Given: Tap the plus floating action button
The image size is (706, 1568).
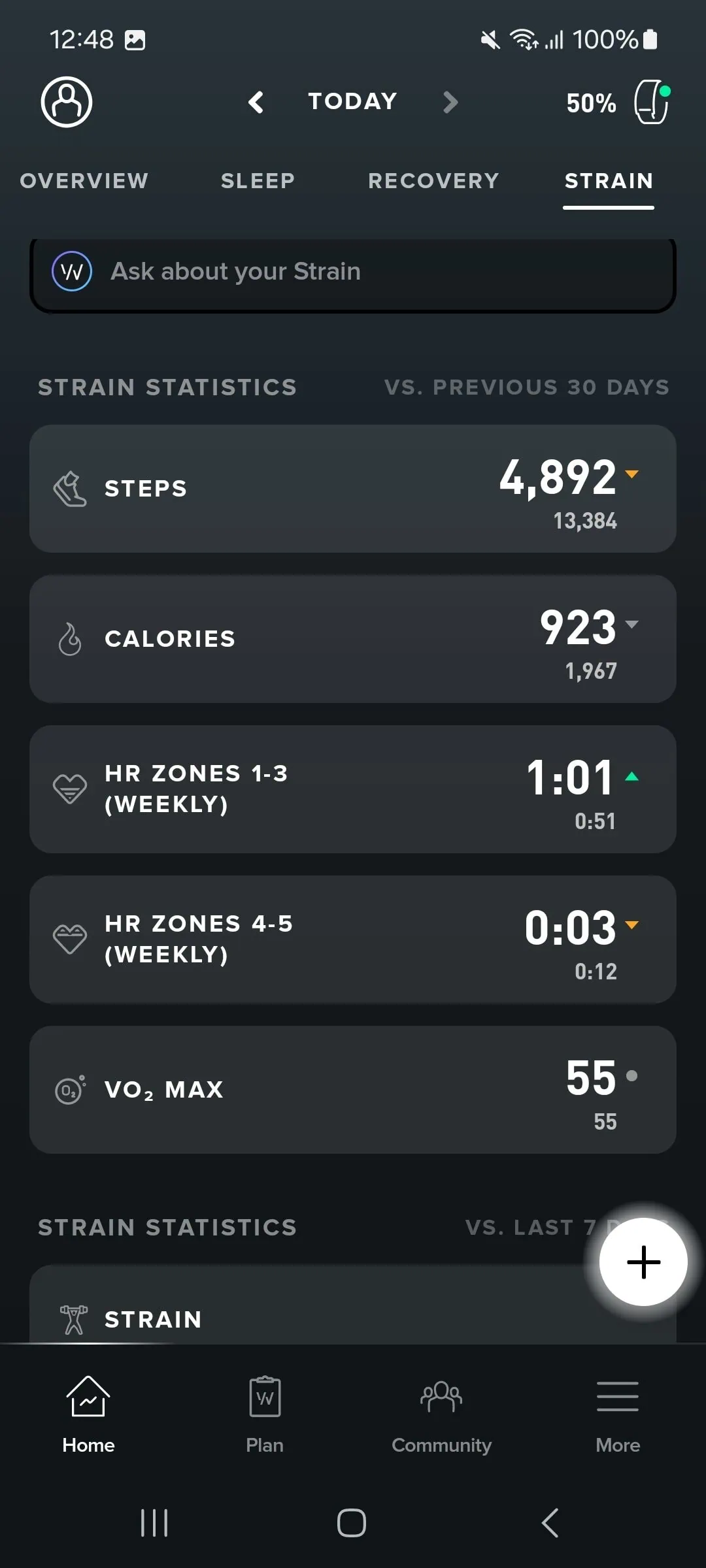Looking at the screenshot, I should pos(643,1262).
